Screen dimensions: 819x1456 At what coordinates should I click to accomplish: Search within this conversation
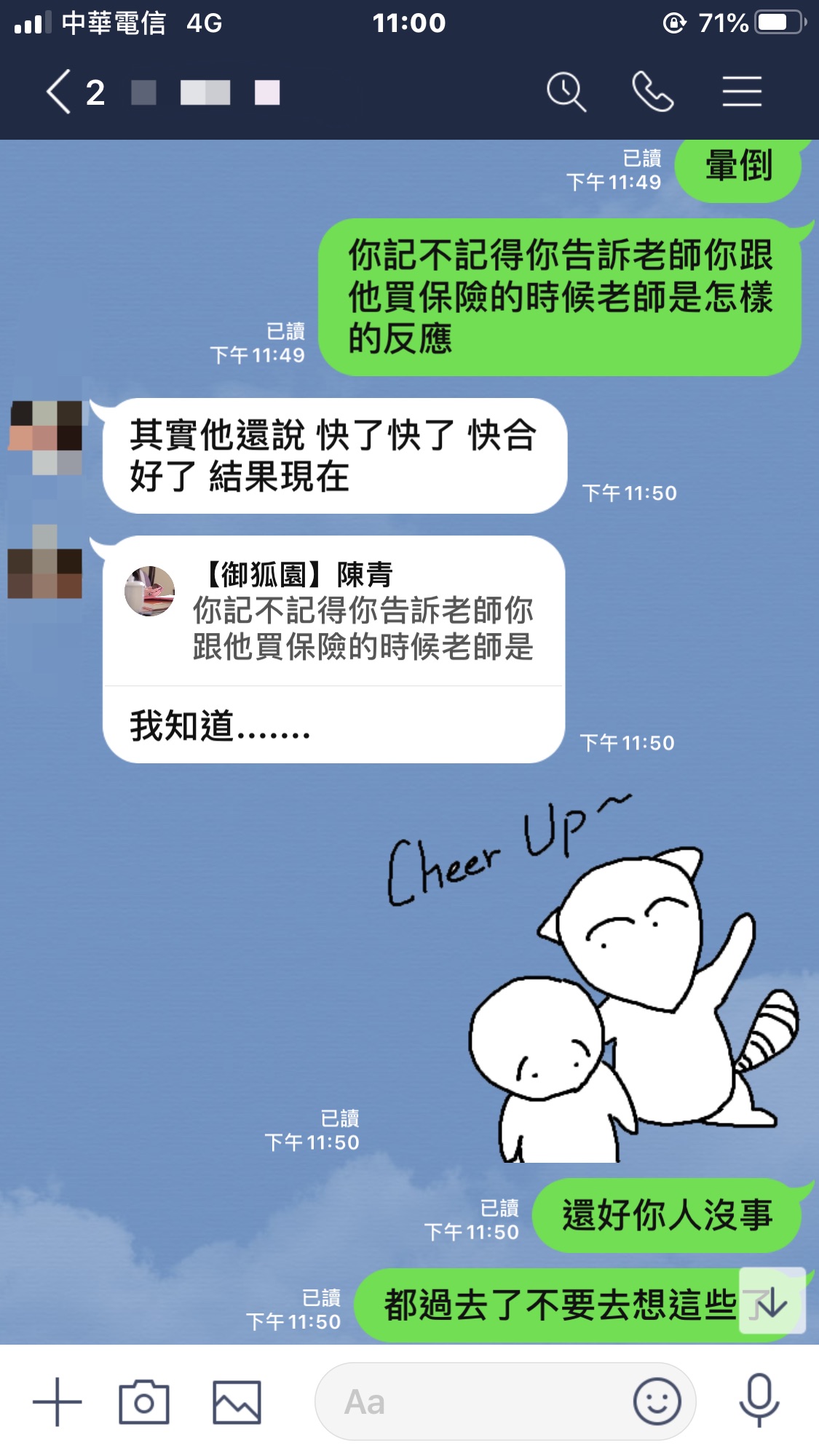566,92
